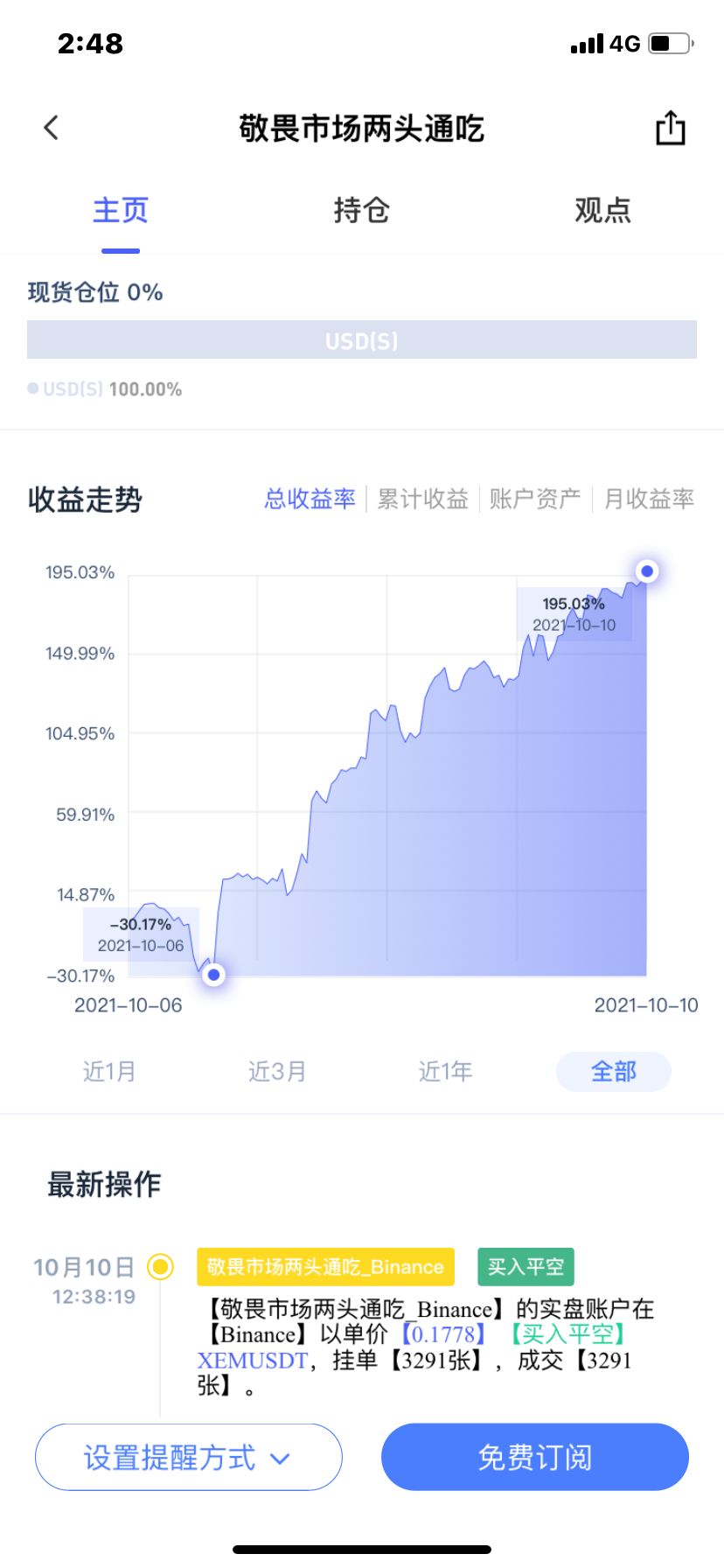Select the 近1月 time range
The height and width of the screenshot is (1568, 724).
pyautogui.click(x=109, y=1071)
